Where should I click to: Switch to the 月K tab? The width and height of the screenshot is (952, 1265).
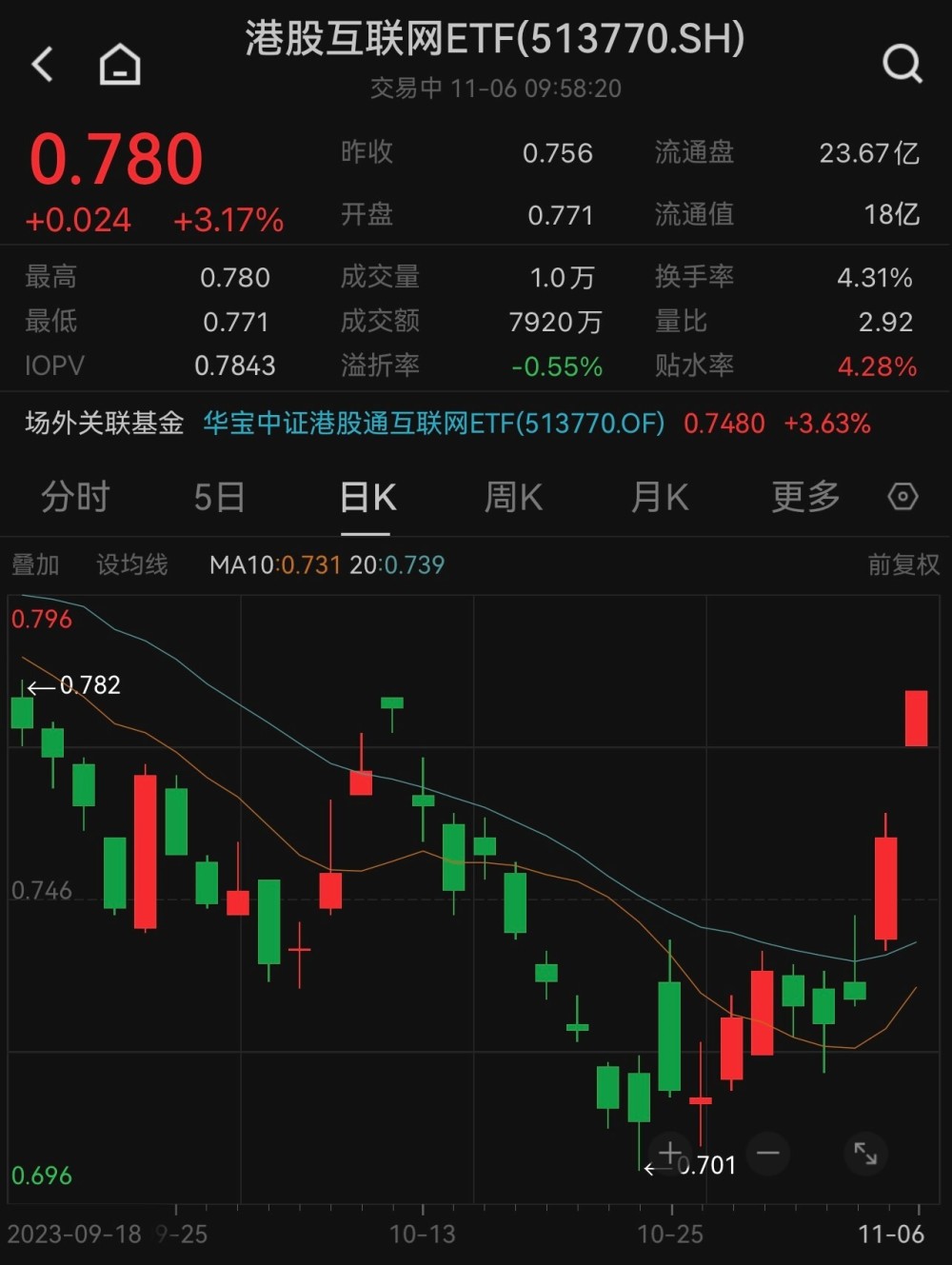(658, 497)
